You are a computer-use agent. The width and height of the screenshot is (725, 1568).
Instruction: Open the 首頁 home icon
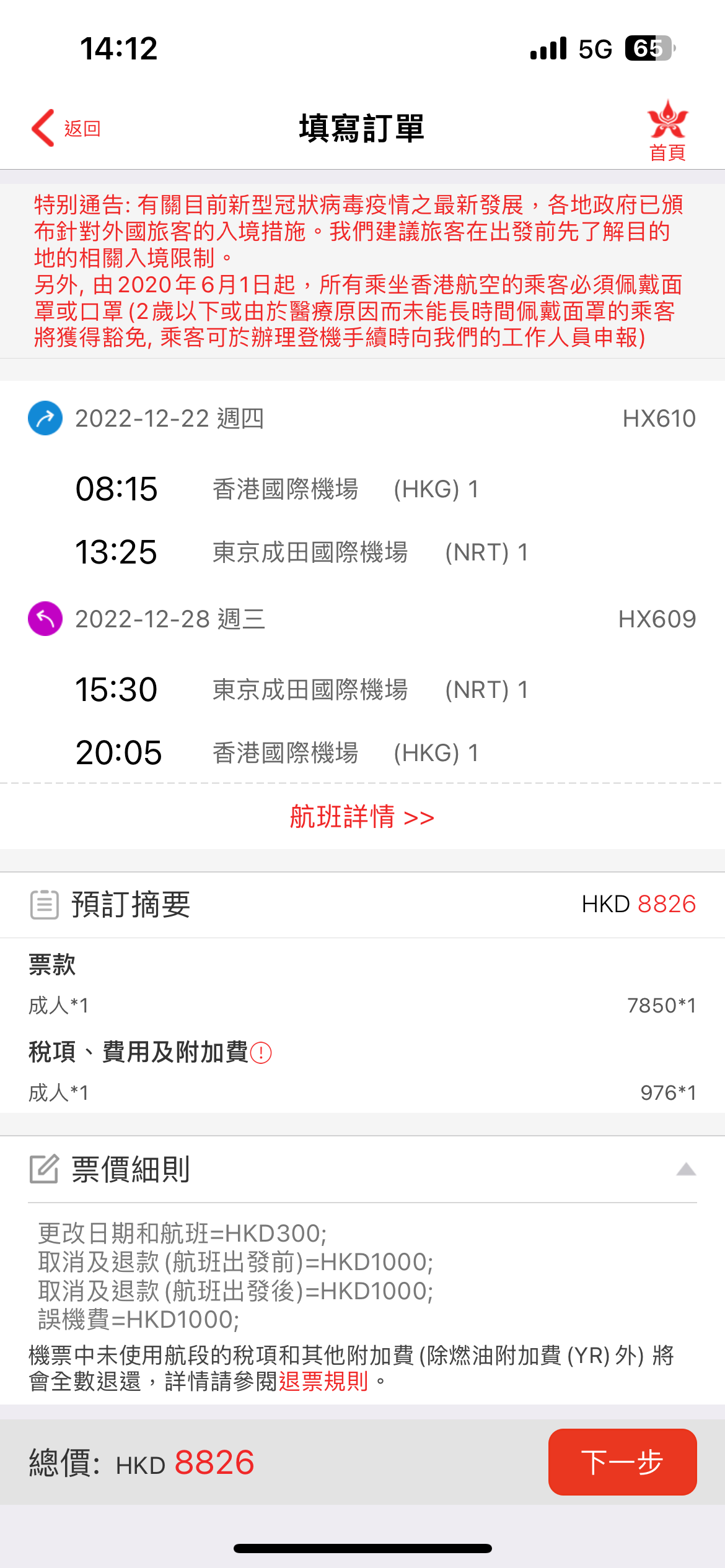click(667, 131)
